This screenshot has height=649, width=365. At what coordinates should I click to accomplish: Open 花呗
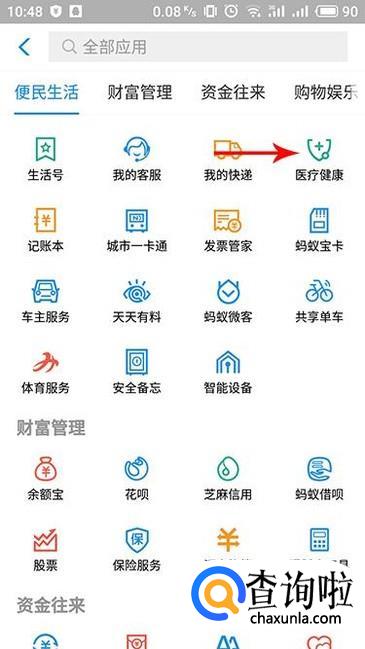tap(137, 479)
